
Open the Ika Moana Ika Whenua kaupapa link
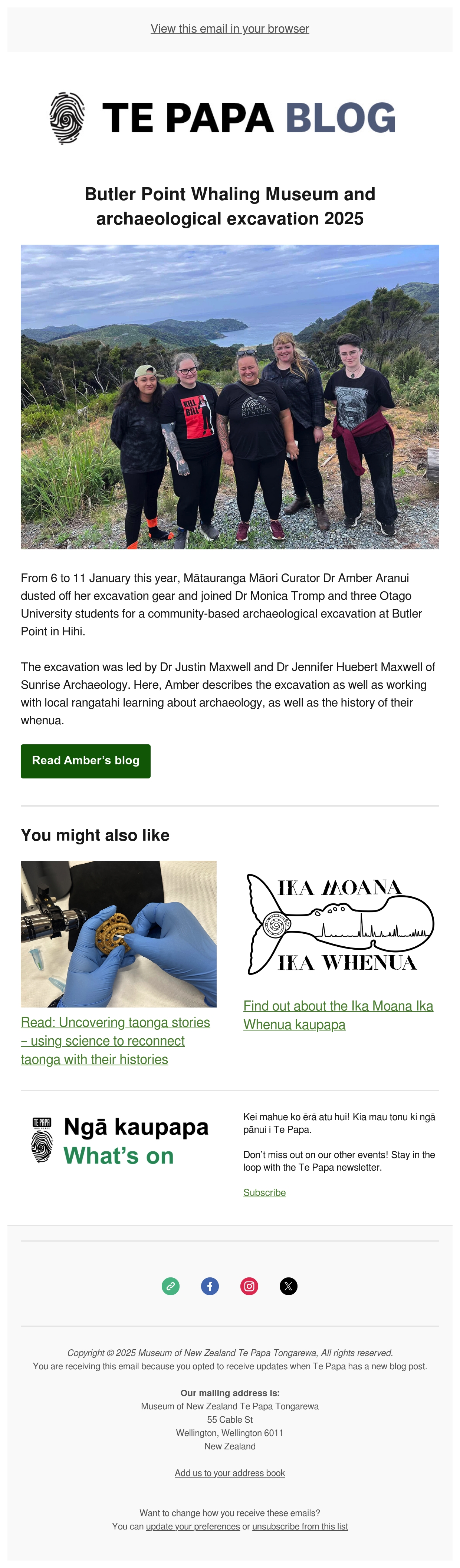[x=338, y=1015]
